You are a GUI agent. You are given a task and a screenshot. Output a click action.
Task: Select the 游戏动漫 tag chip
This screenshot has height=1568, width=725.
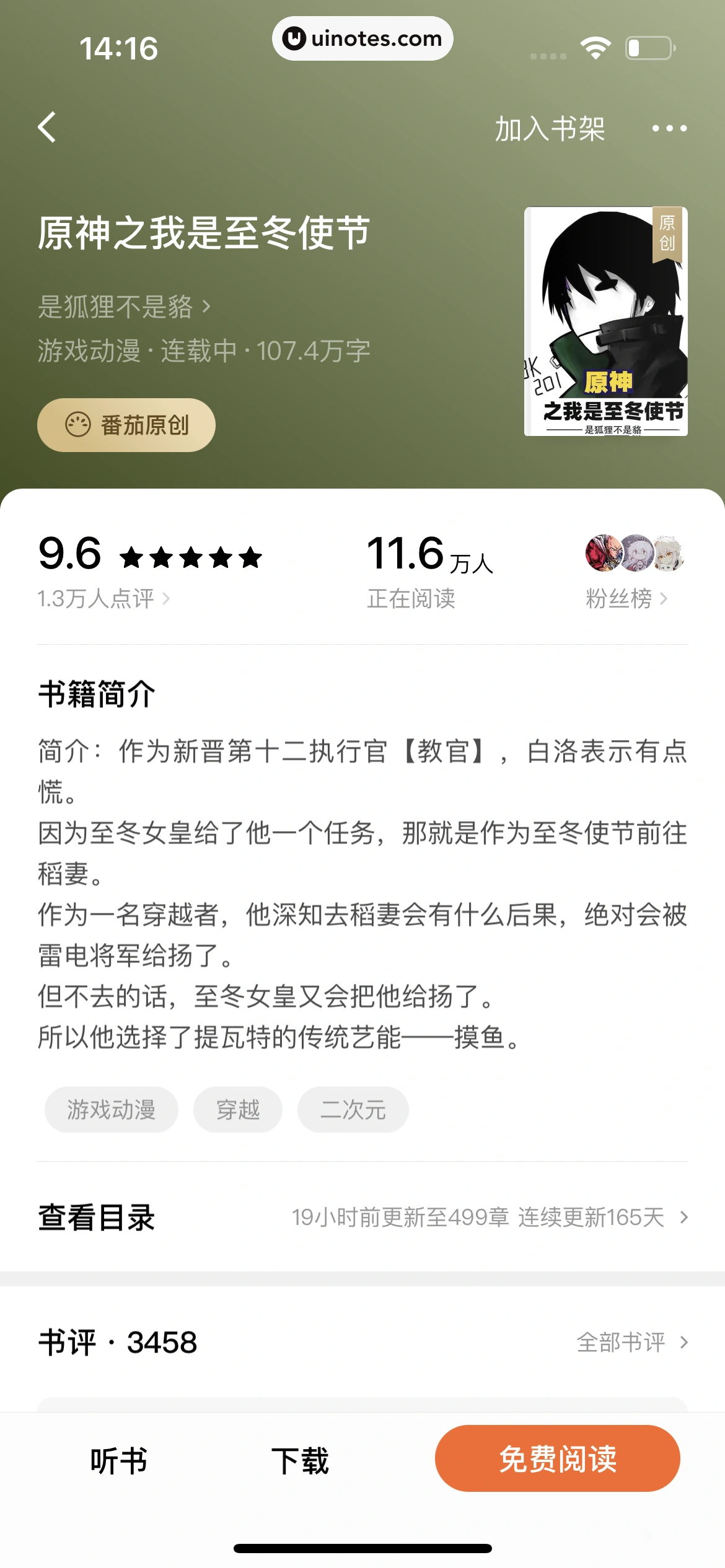[x=112, y=1110]
